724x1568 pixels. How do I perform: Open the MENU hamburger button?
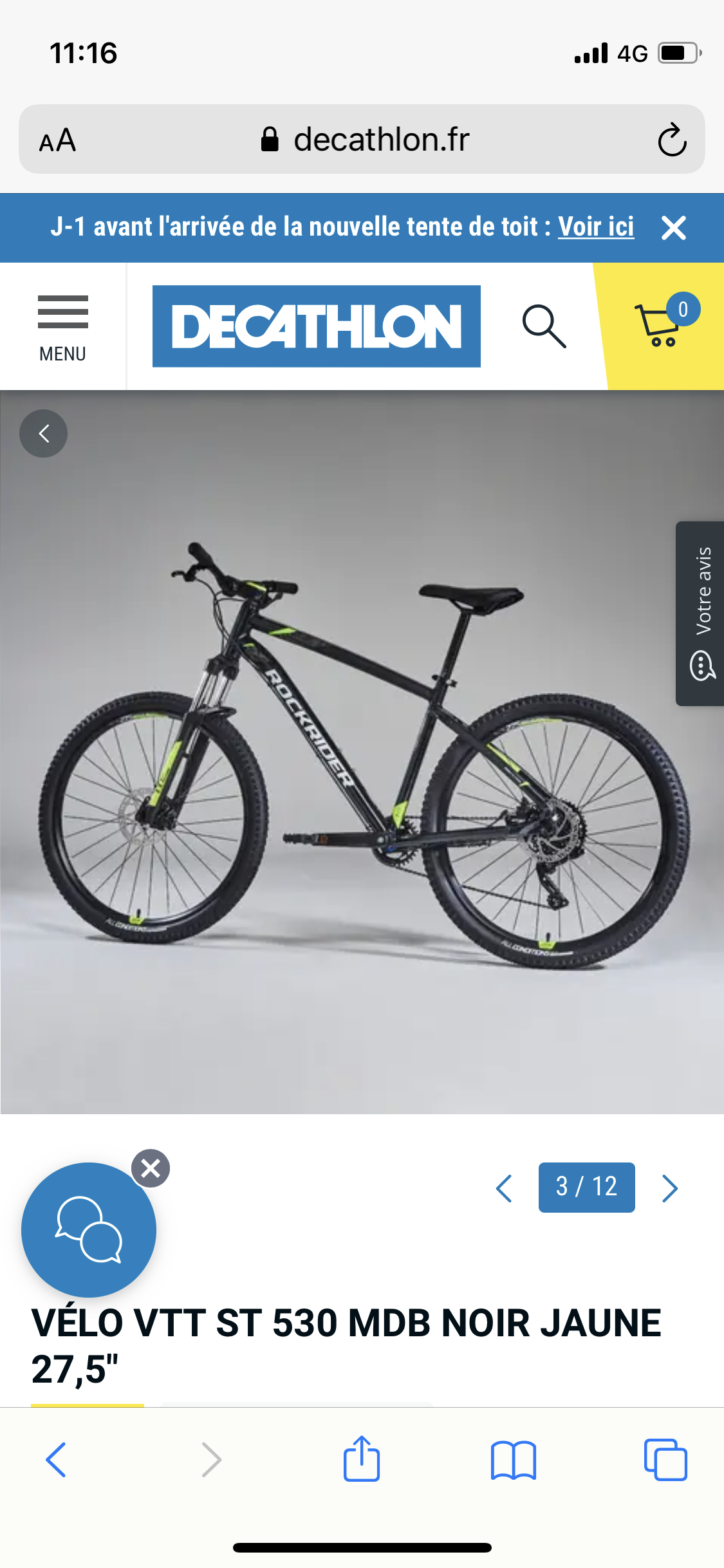[x=62, y=327]
